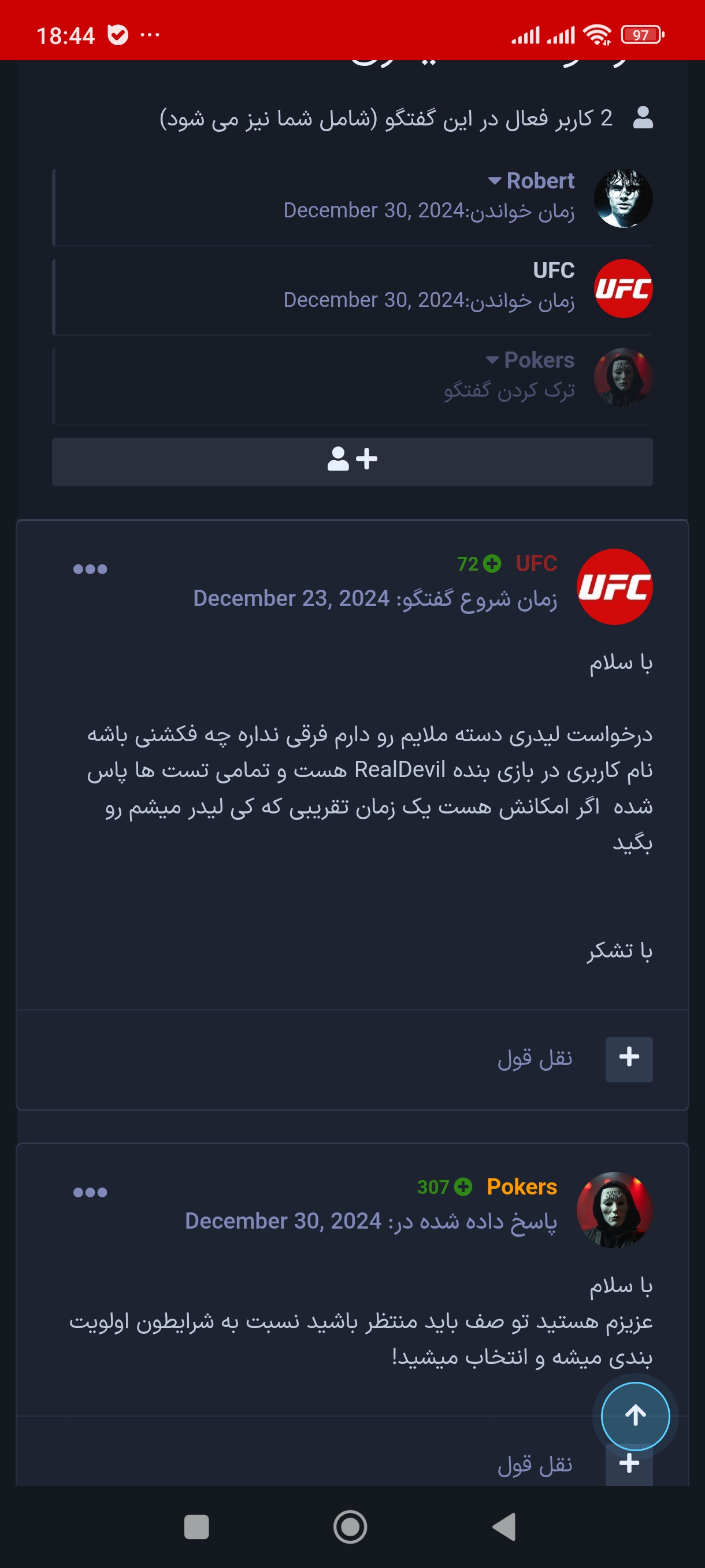Jump back to top with the arrow button
705x1568 pixels.
[x=635, y=1416]
